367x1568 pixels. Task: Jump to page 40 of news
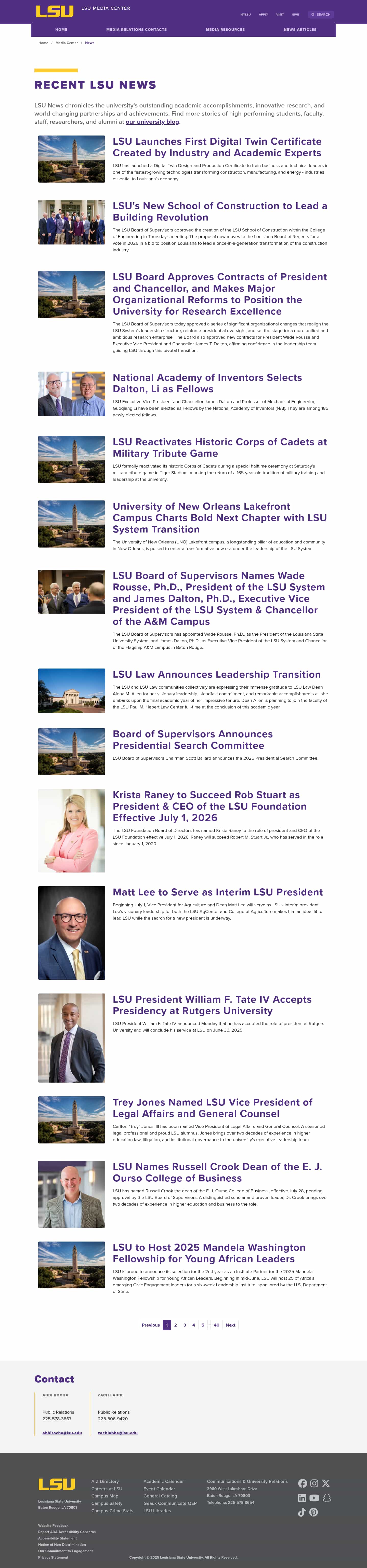click(x=216, y=1325)
